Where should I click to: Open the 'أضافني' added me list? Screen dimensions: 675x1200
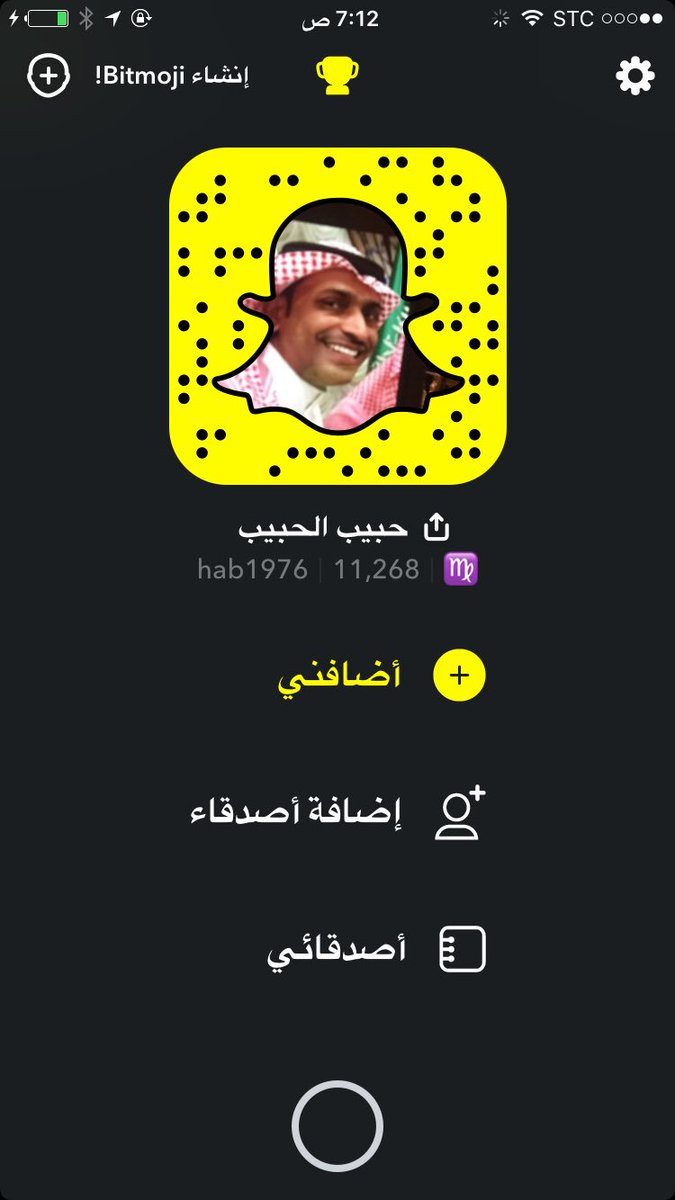click(x=380, y=676)
